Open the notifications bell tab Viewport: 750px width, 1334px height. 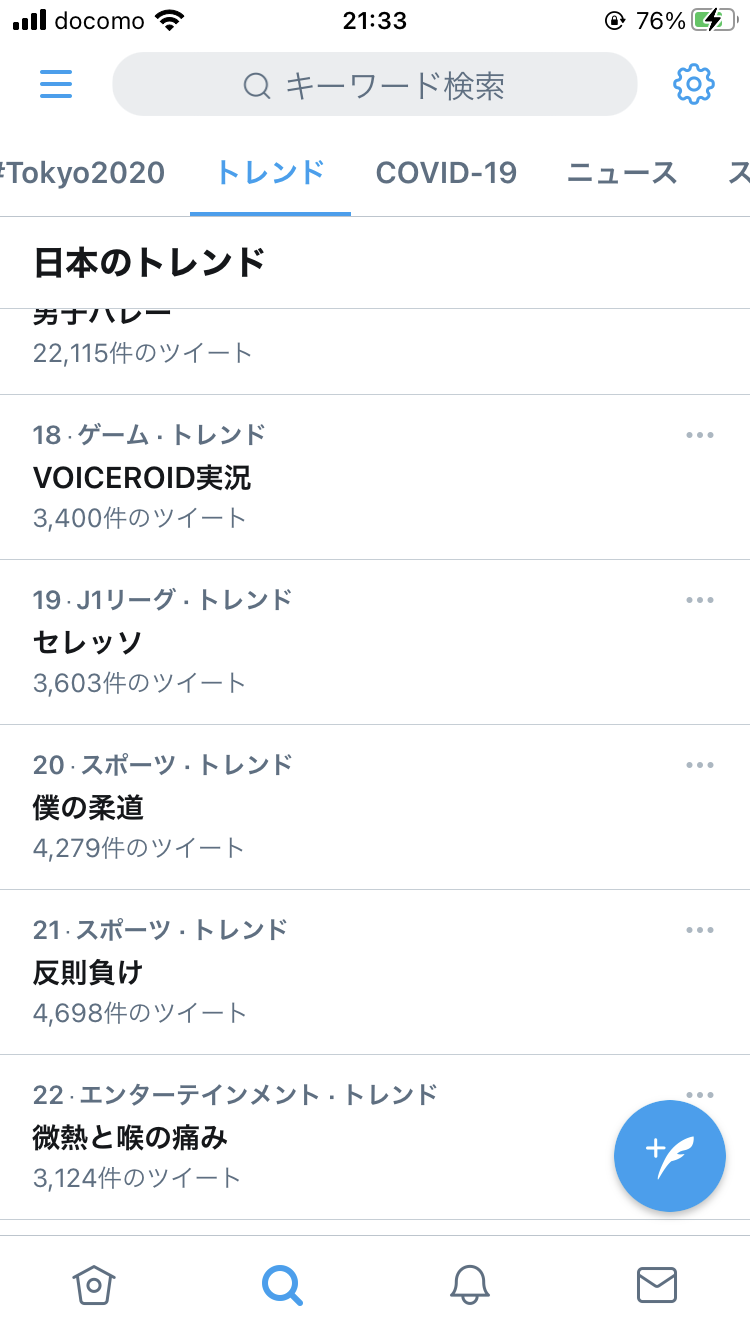[x=469, y=1284]
